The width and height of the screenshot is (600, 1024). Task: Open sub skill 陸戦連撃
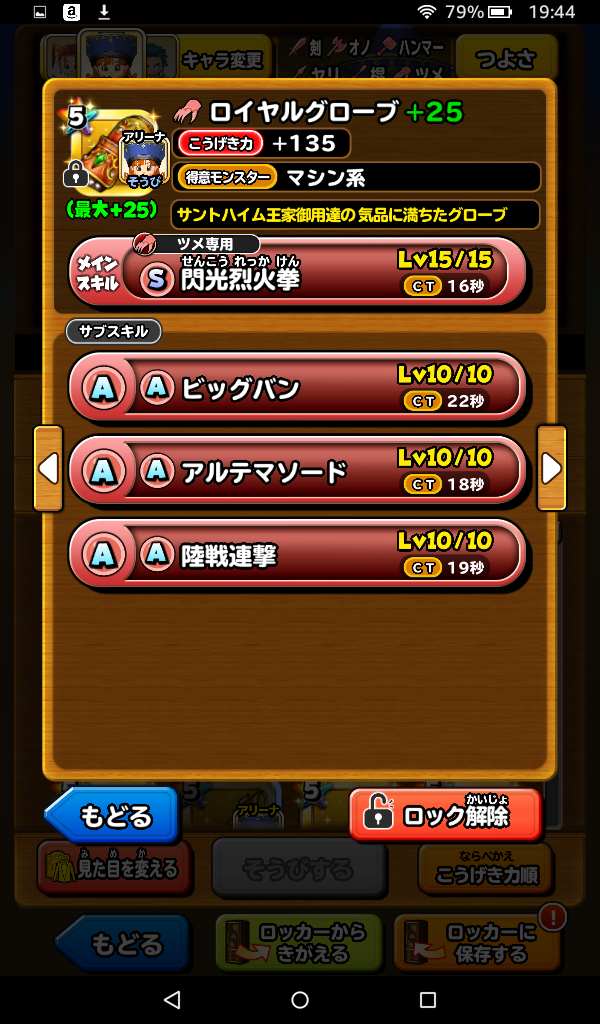[298, 553]
